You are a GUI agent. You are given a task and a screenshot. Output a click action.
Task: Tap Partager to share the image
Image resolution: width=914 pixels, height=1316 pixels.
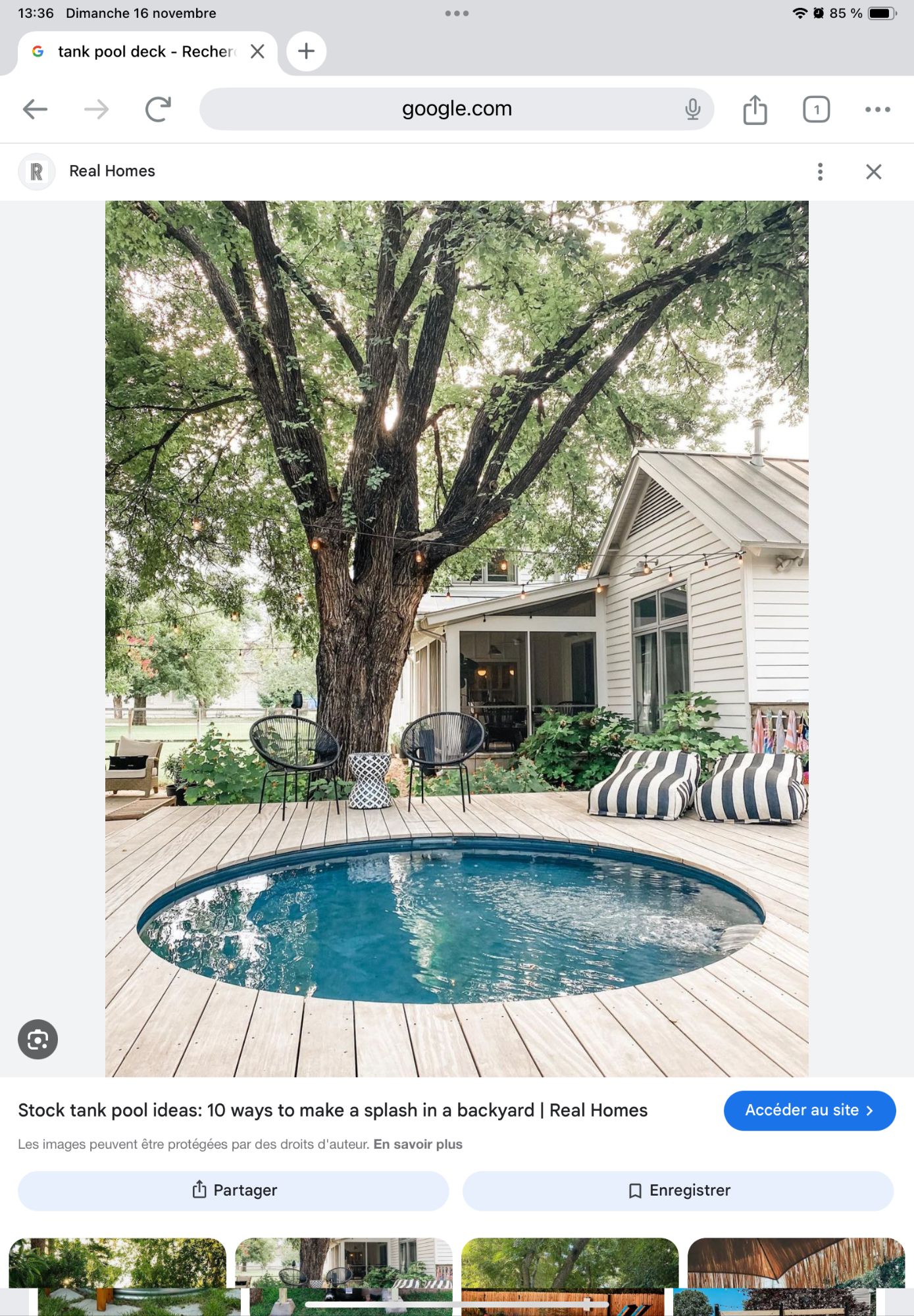[234, 1190]
